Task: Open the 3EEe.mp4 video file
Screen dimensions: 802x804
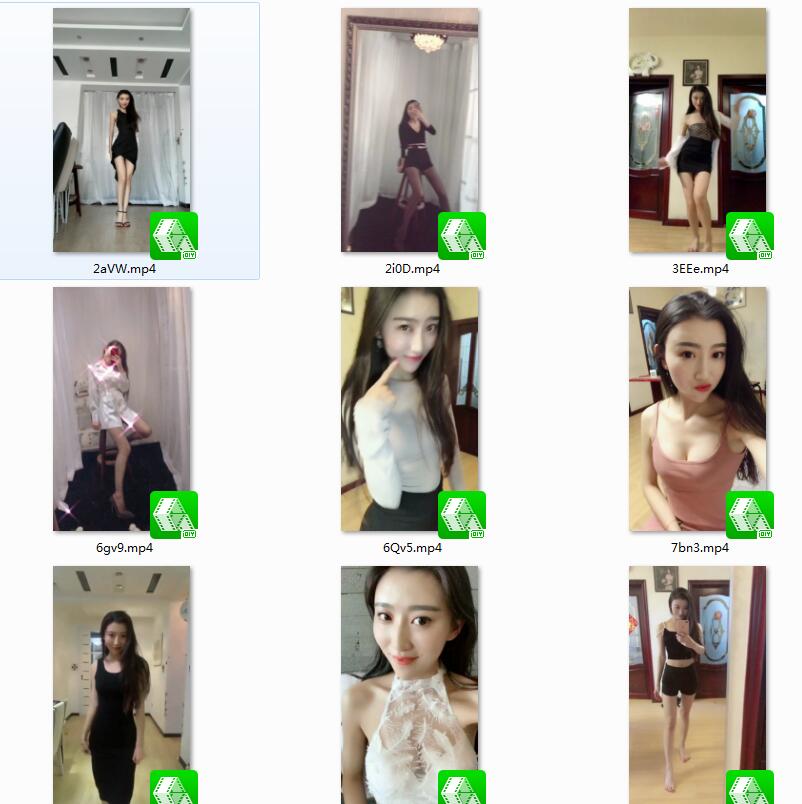Action: click(x=698, y=130)
